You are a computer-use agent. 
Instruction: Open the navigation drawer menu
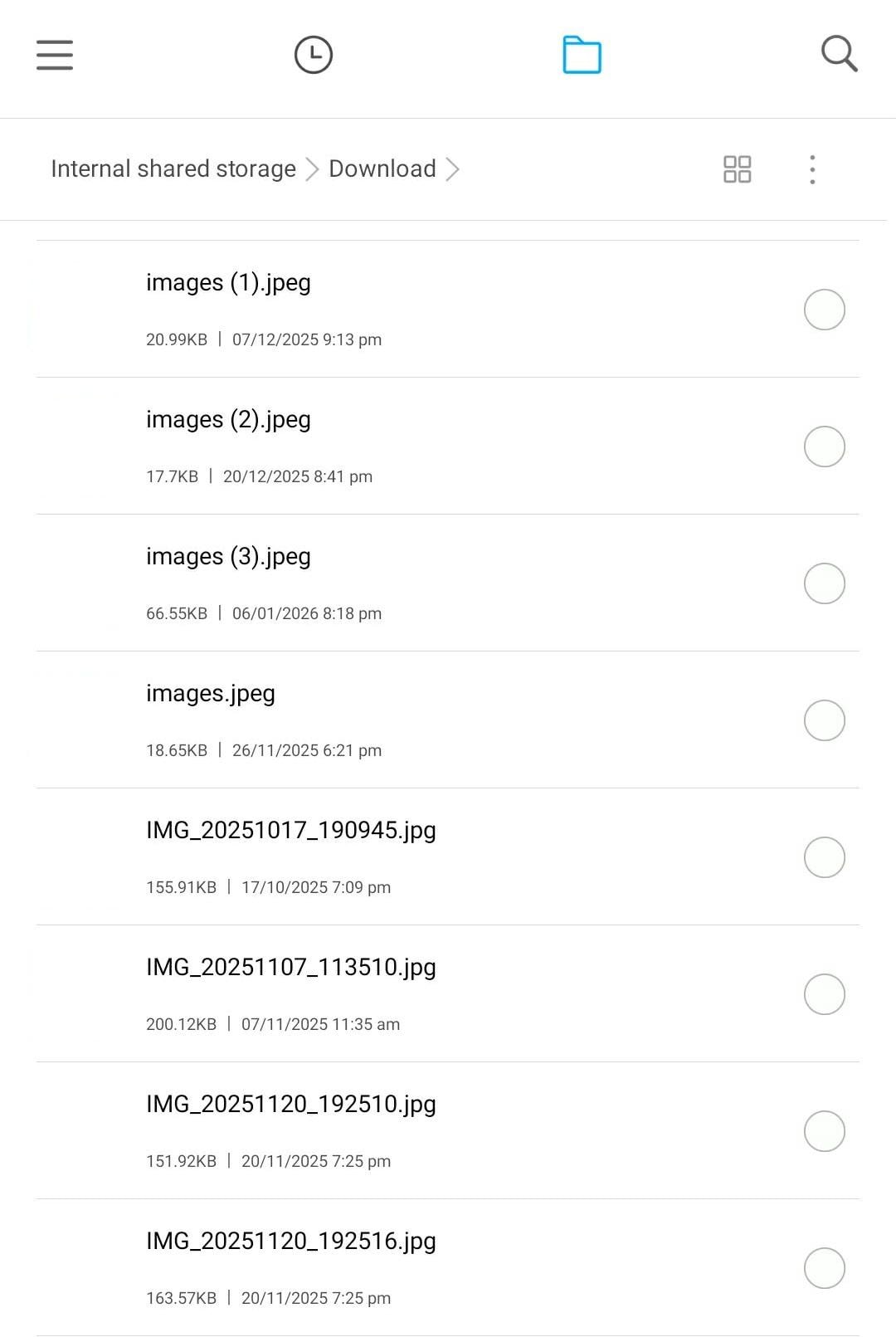(x=54, y=54)
